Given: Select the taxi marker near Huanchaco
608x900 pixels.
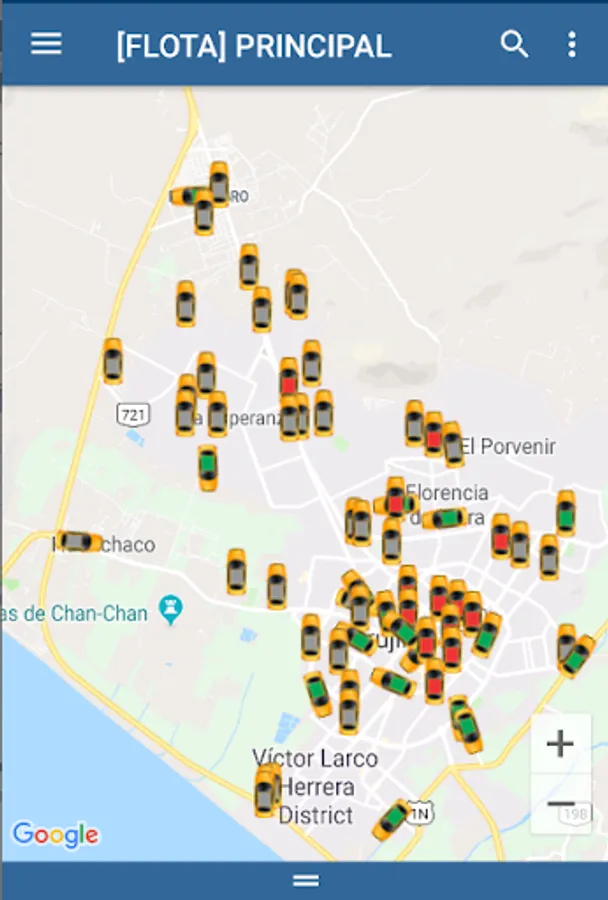Looking at the screenshot, I should 79,541.
